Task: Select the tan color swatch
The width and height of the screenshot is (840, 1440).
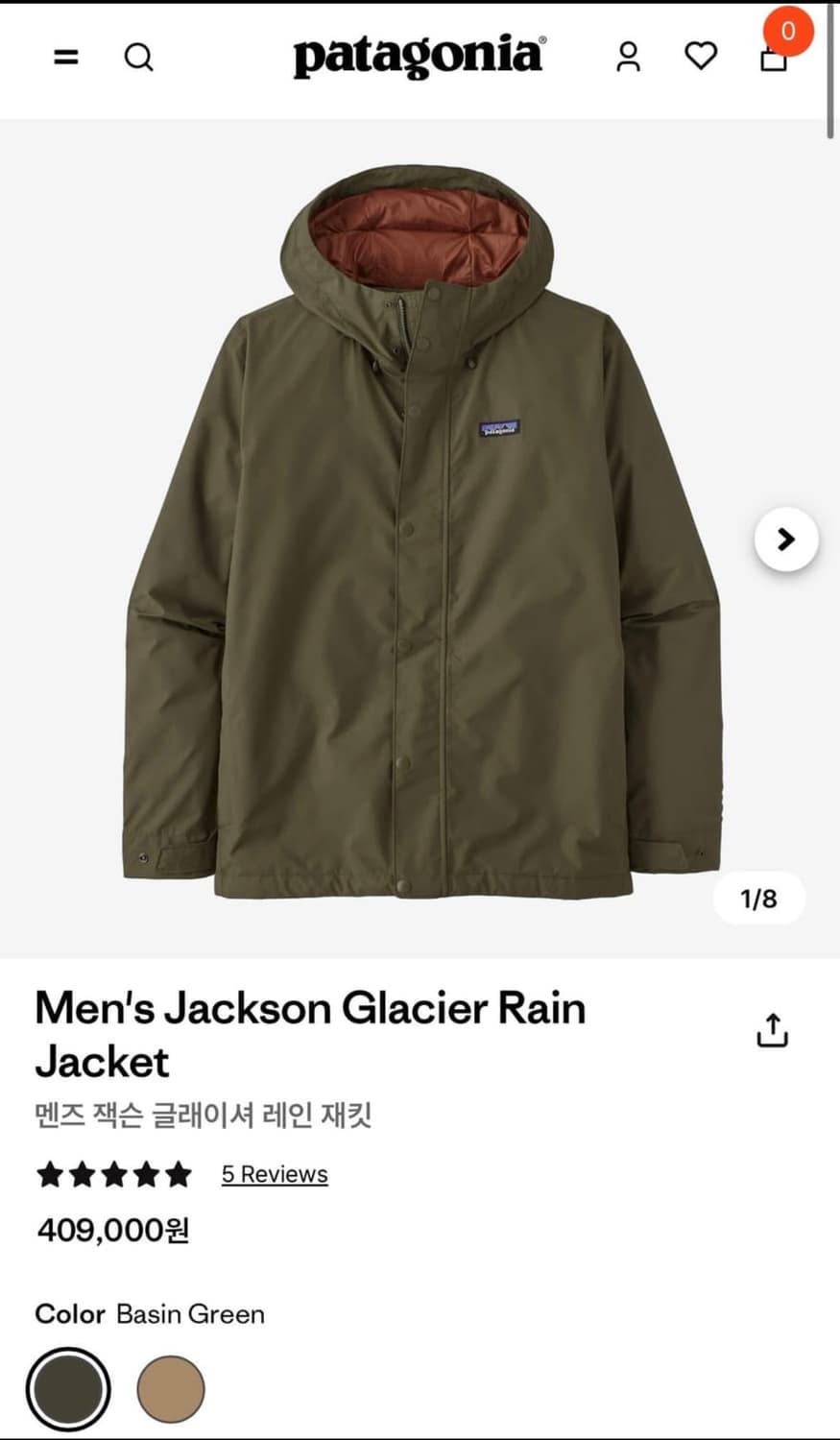Action: tap(168, 1388)
